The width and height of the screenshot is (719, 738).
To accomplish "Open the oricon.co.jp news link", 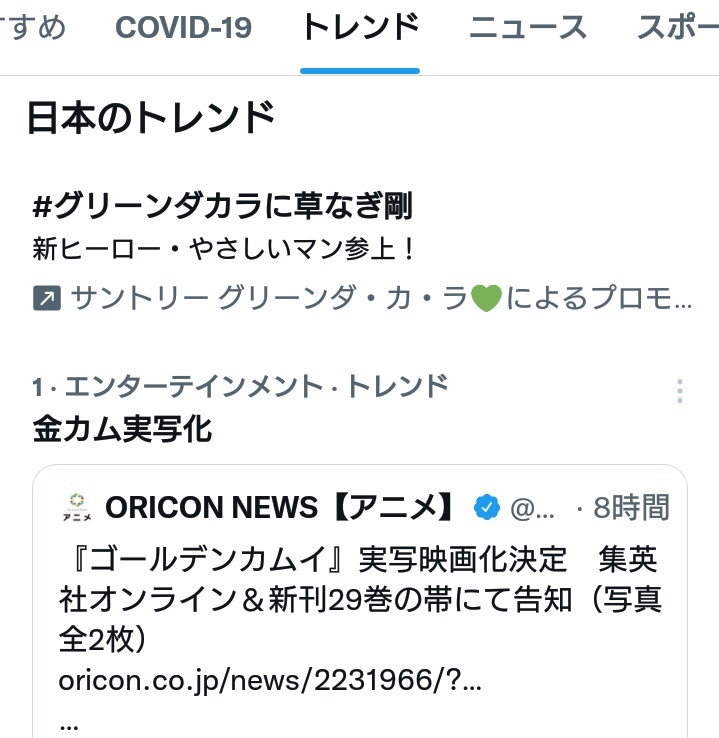I will pyautogui.click(x=270, y=681).
